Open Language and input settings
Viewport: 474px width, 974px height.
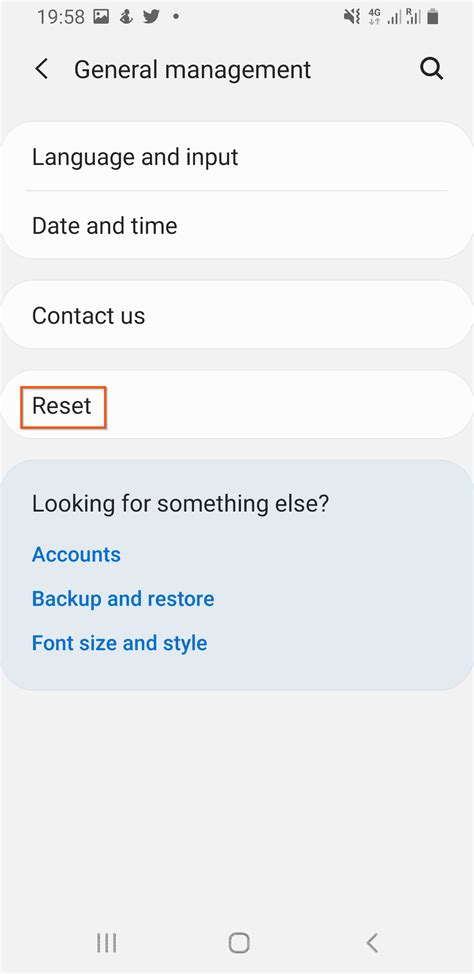237,157
